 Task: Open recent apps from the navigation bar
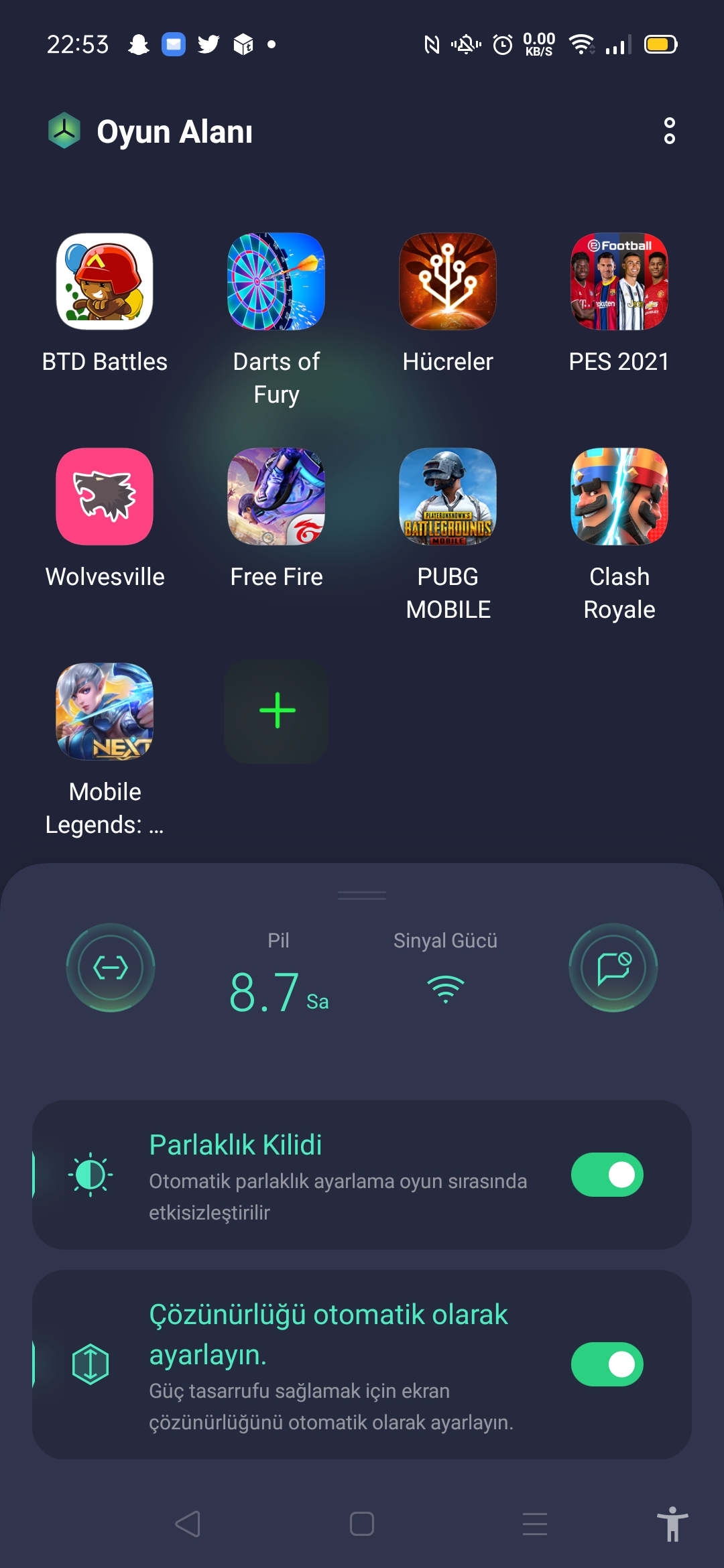coord(535,1524)
